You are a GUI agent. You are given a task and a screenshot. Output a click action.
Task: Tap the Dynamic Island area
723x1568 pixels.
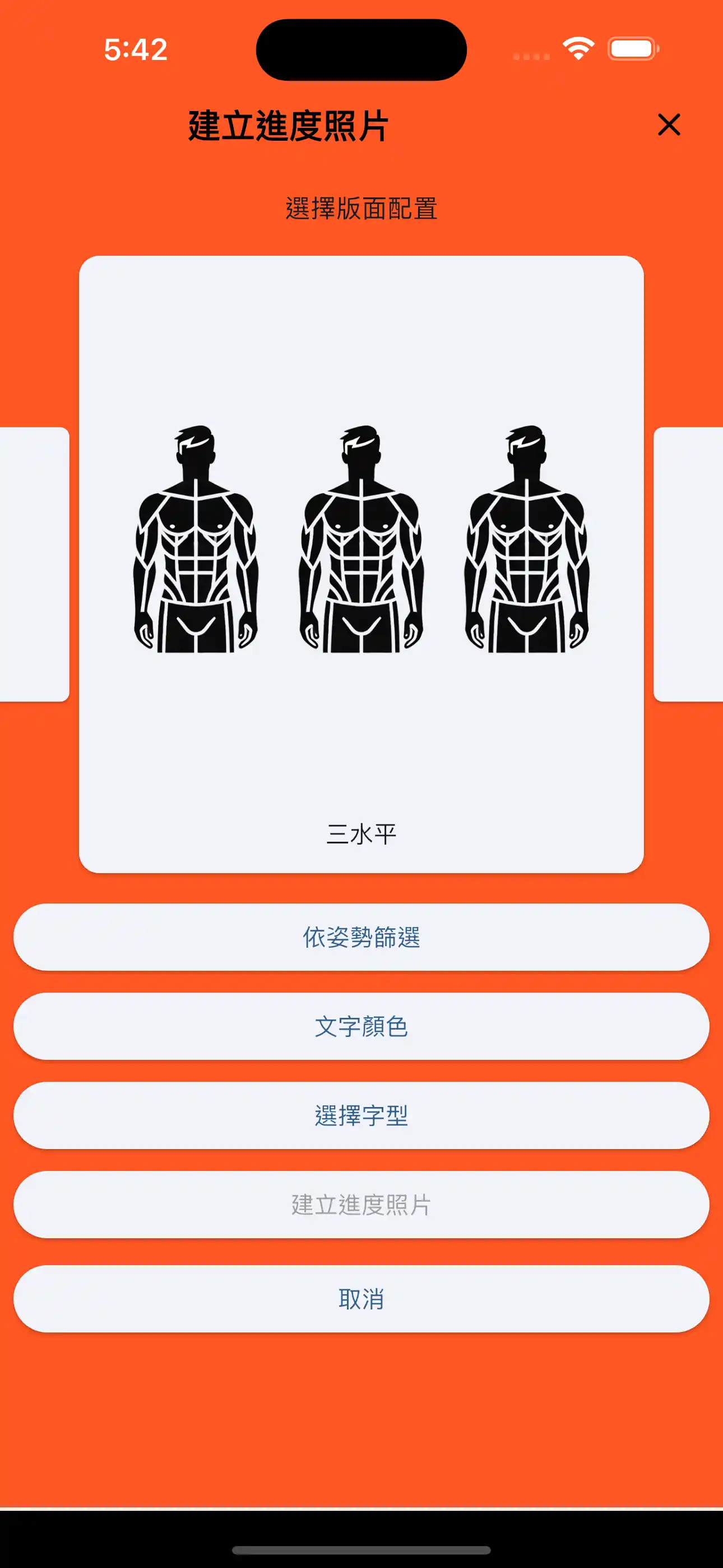click(x=361, y=50)
